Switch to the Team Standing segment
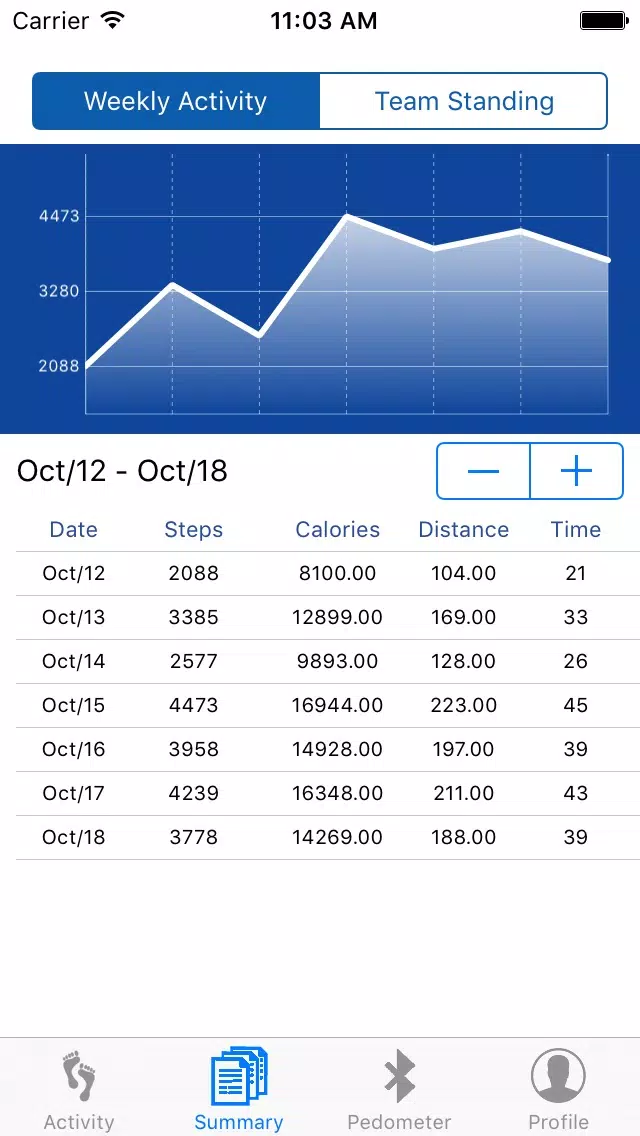This screenshot has width=640, height=1136. point(463,101)
